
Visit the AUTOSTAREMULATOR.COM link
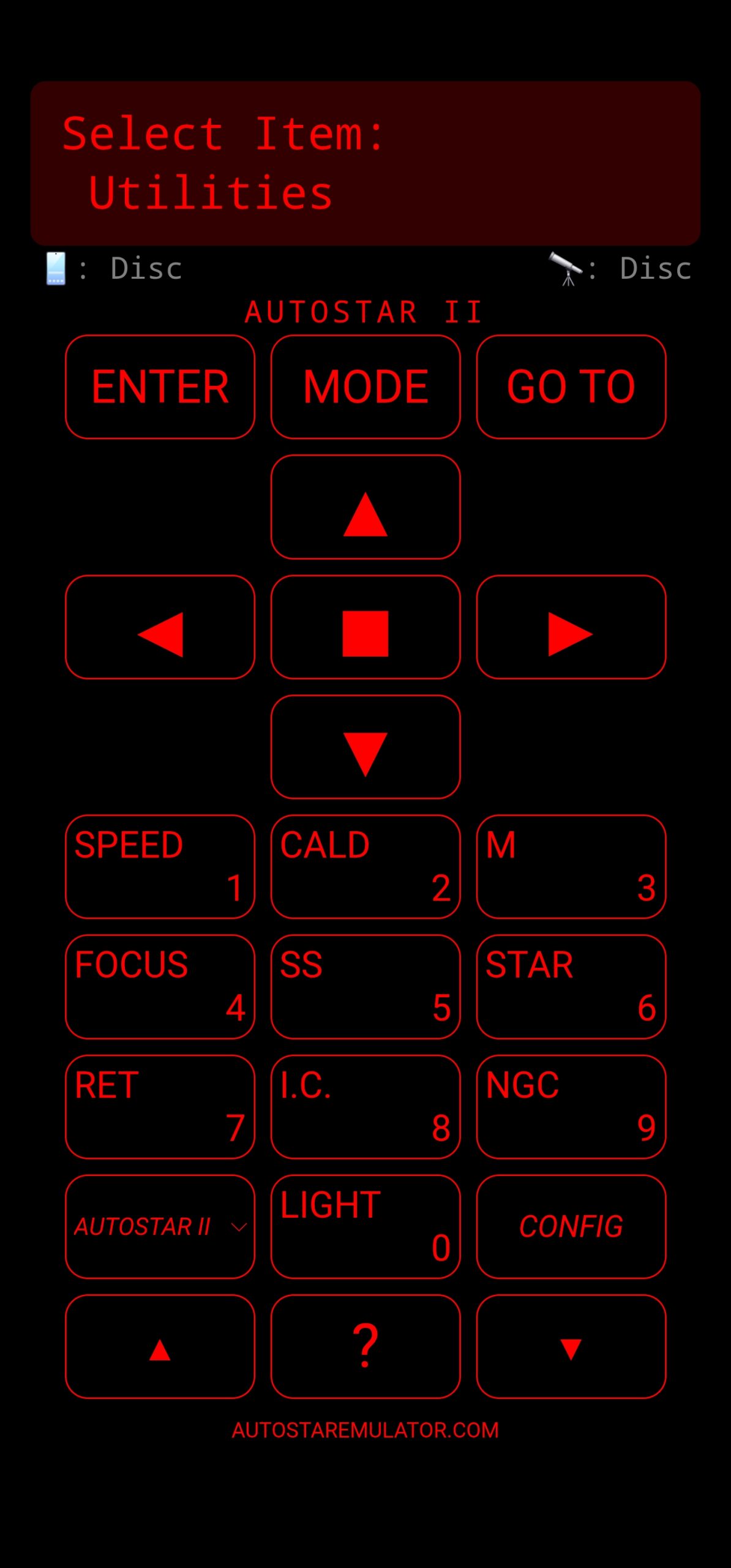365,1430
